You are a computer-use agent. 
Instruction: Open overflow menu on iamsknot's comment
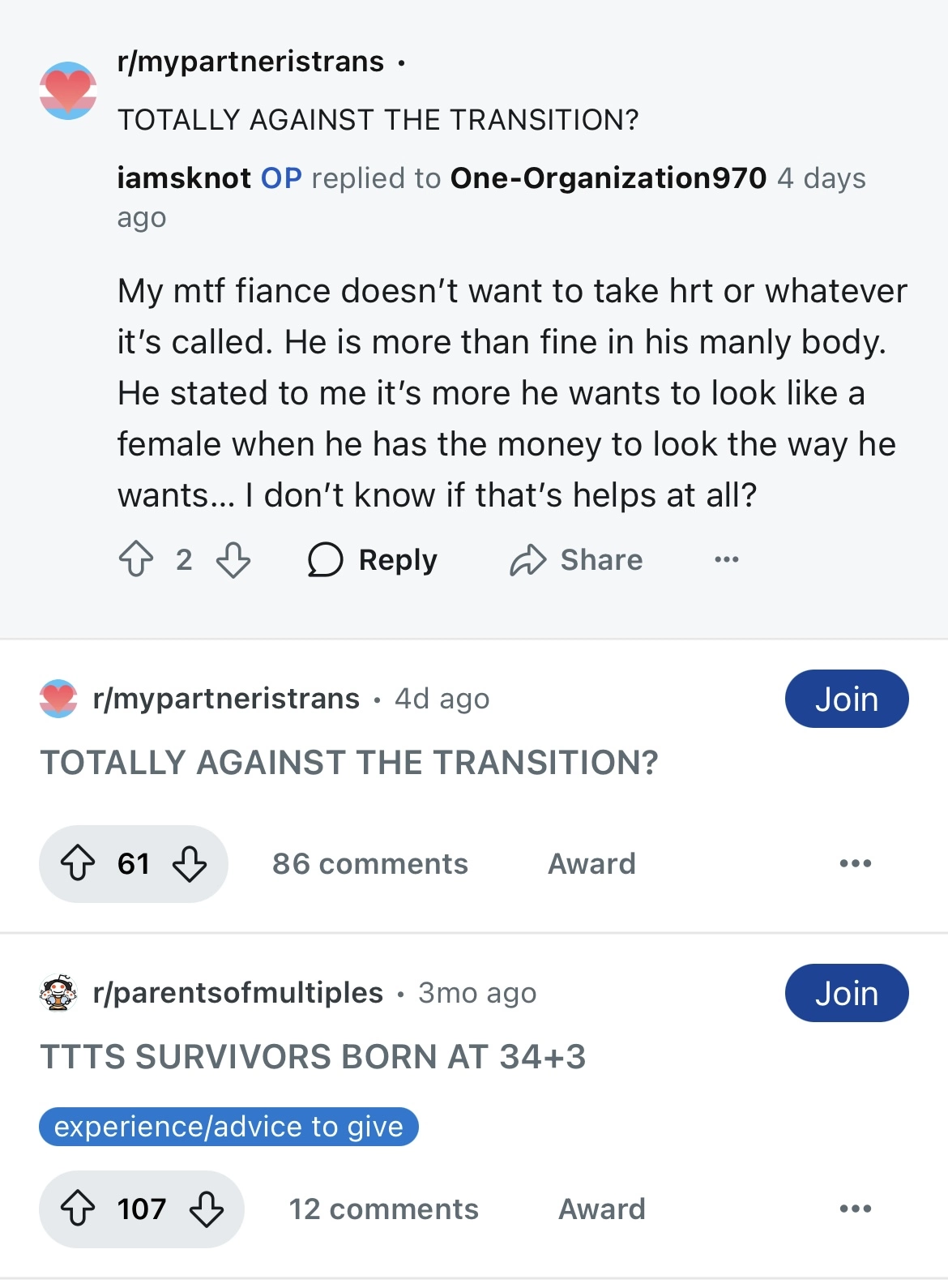tap(726, 559)
